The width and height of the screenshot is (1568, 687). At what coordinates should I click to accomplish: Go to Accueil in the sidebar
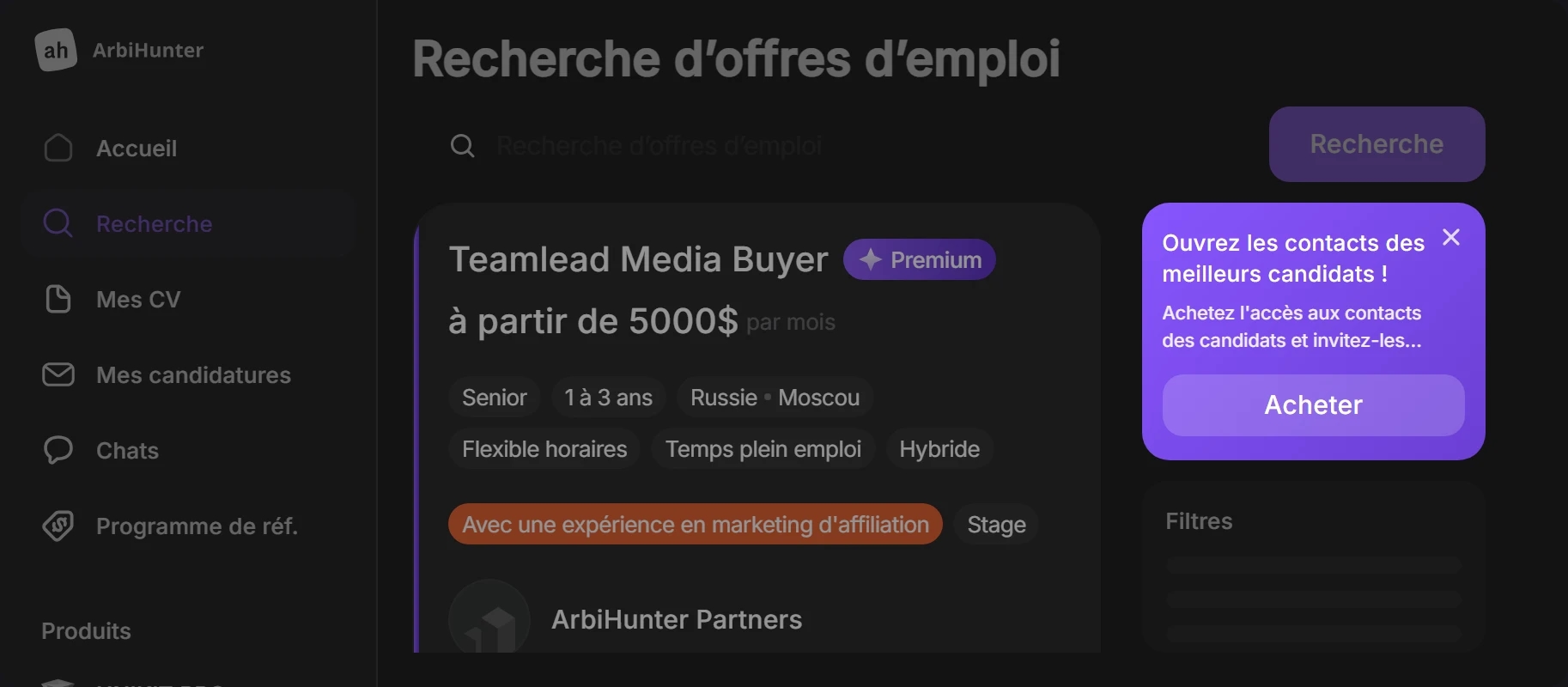(x=189, y=149)
